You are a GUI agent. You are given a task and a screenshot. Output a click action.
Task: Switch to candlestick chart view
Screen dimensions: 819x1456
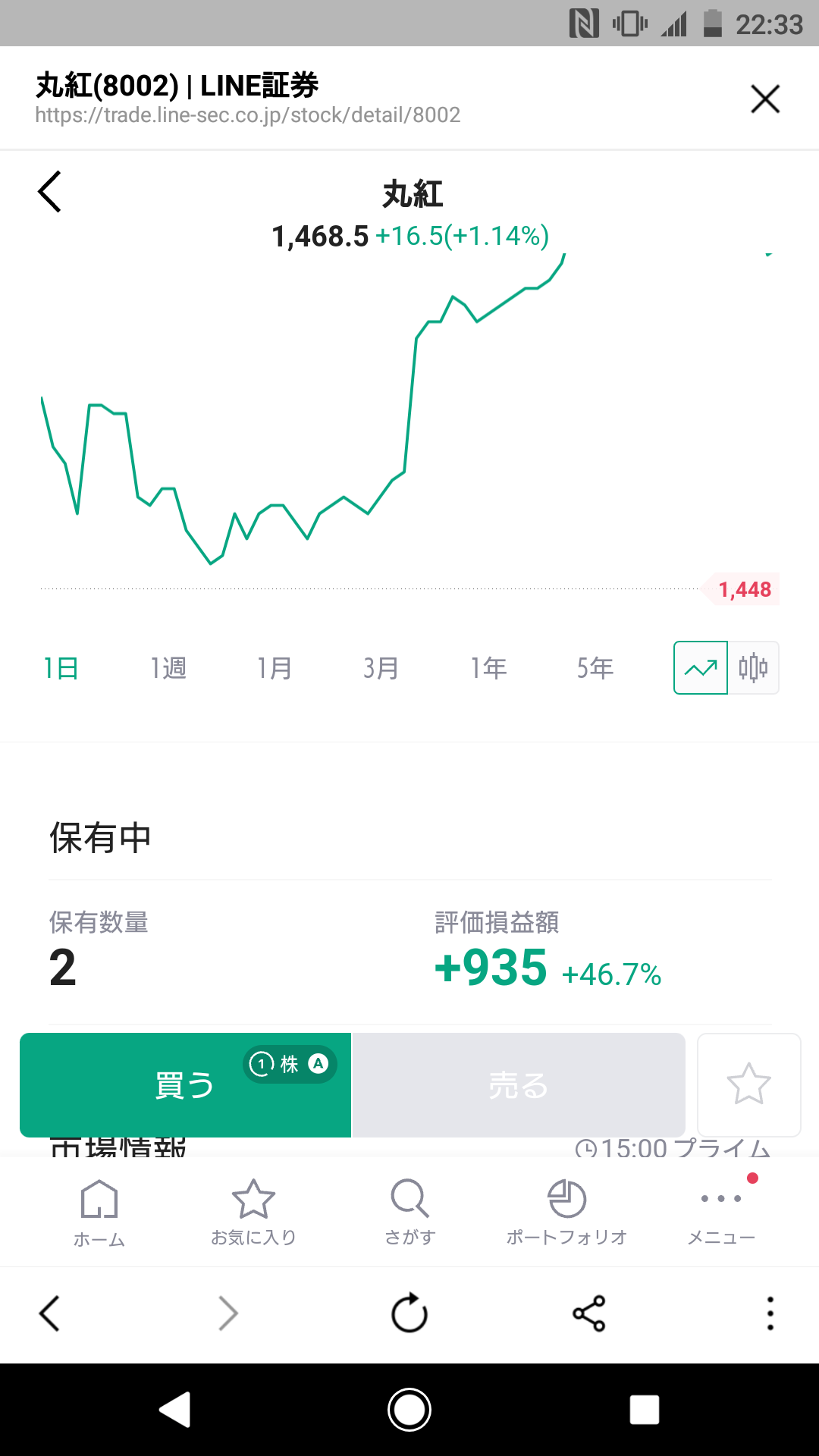click(753, 668)
